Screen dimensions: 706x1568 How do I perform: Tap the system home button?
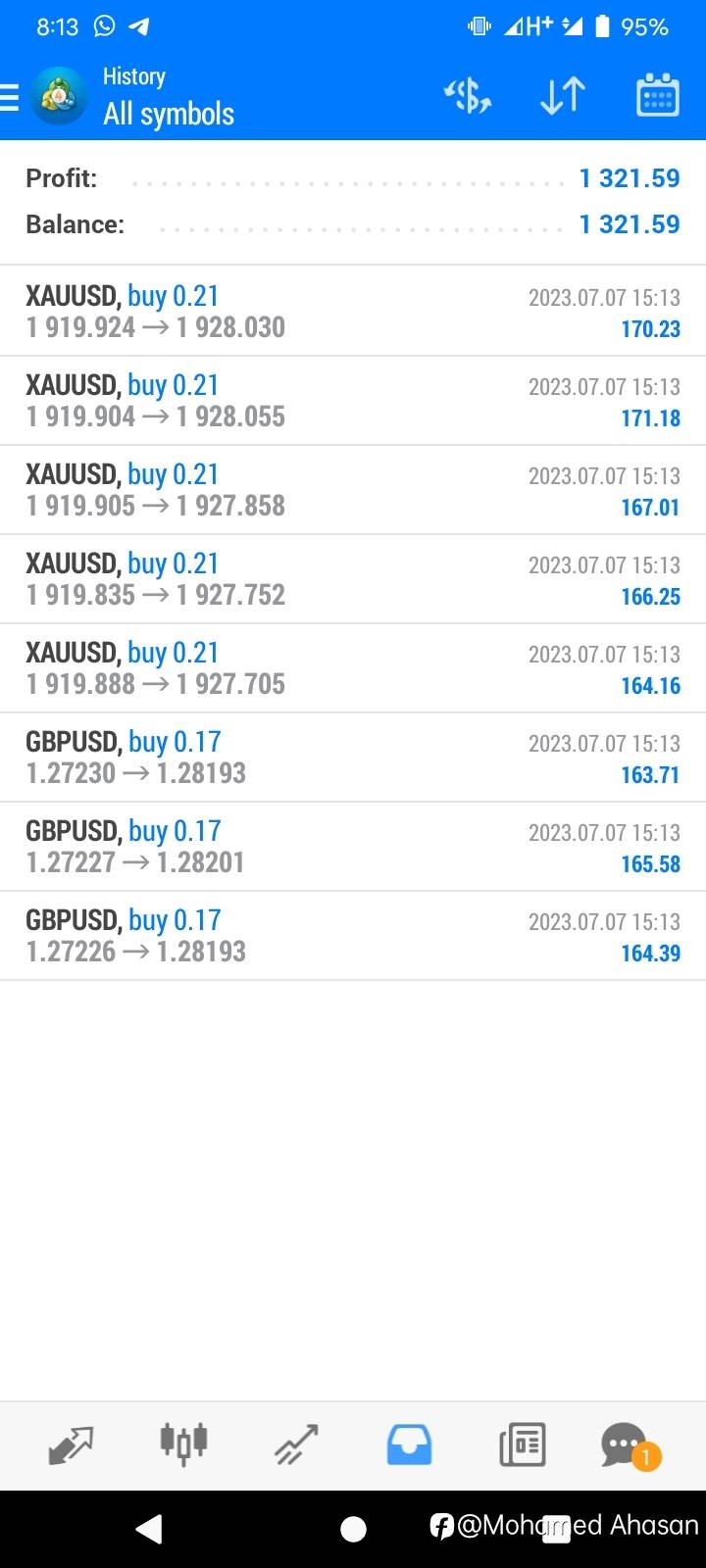353,1529
